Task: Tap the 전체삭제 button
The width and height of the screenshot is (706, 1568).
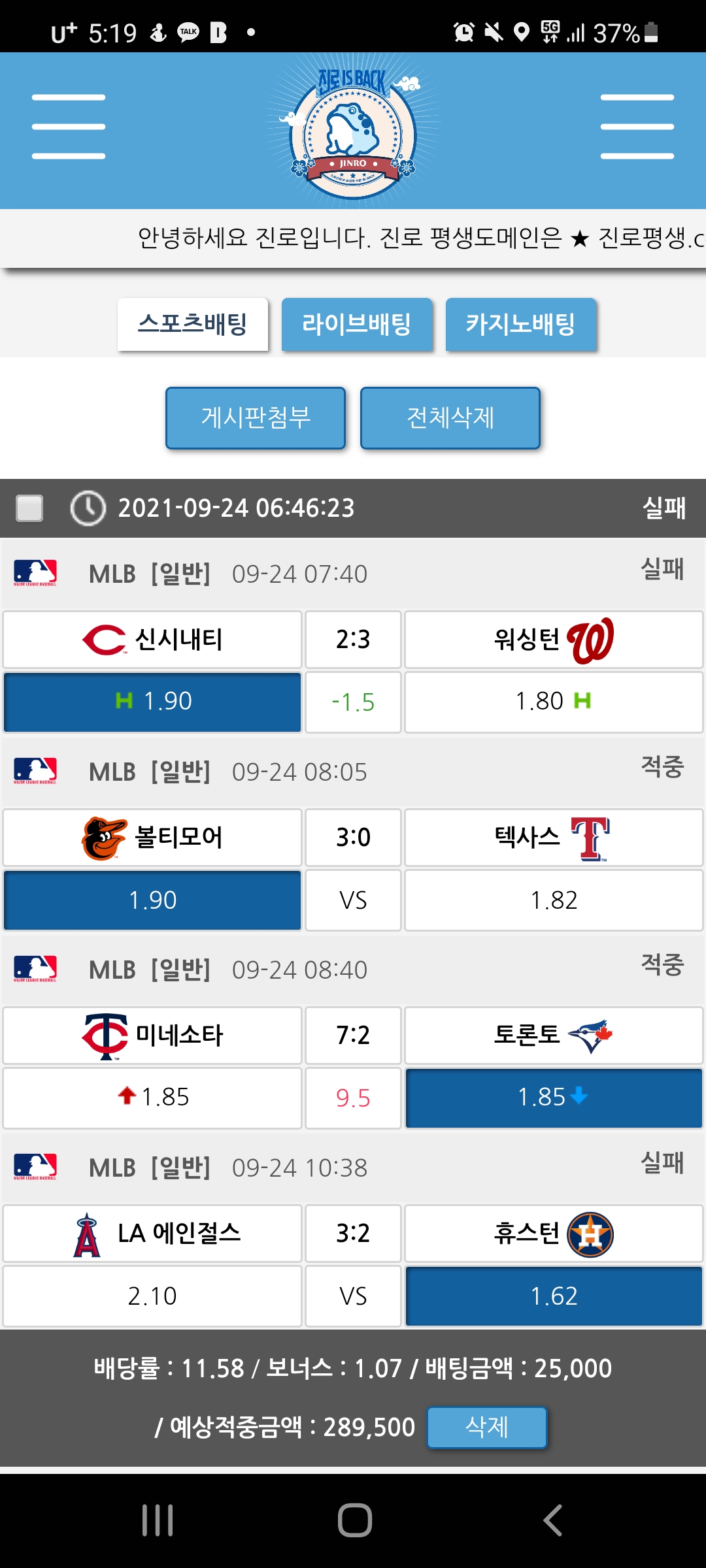Action: (x=450, y=418)
